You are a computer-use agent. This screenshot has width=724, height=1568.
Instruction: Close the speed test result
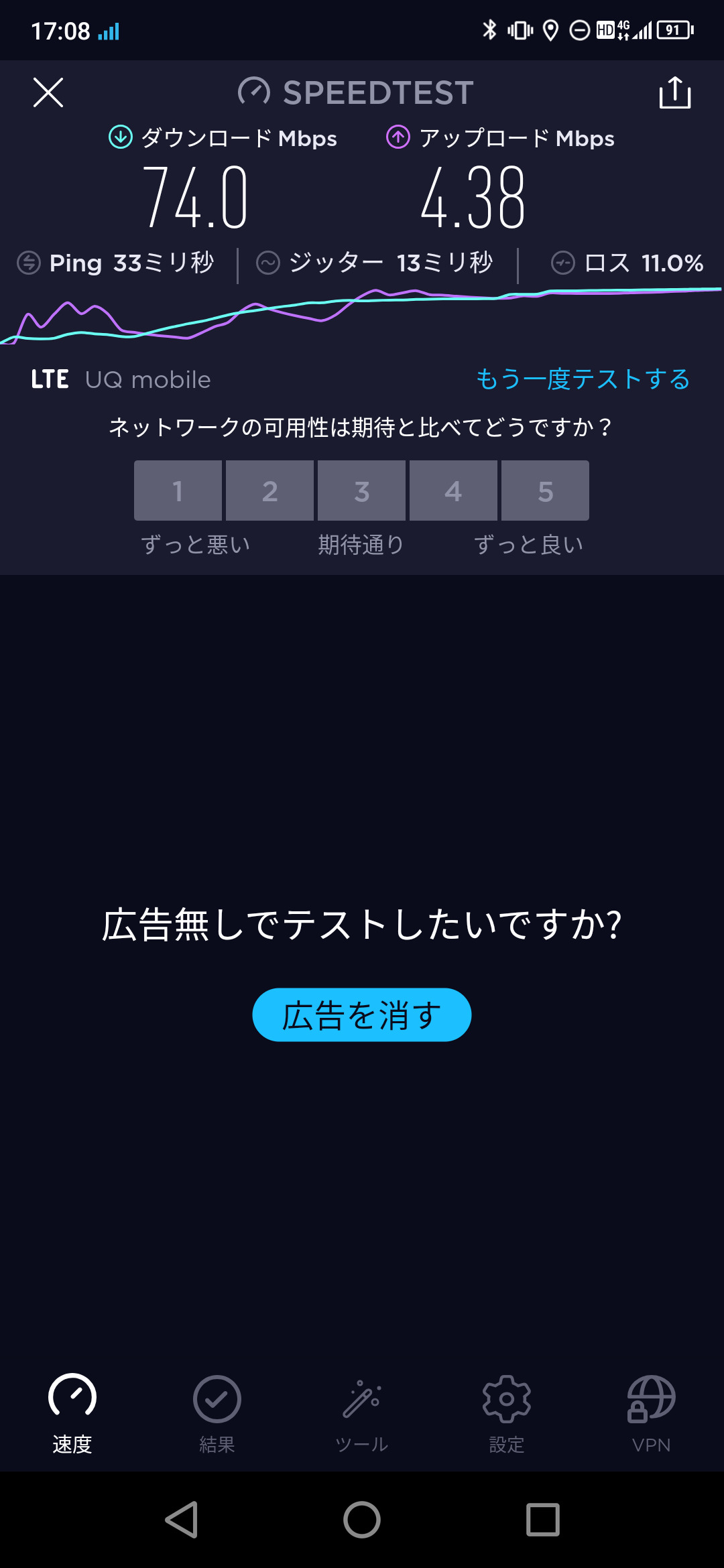click(x=48, y=92)
